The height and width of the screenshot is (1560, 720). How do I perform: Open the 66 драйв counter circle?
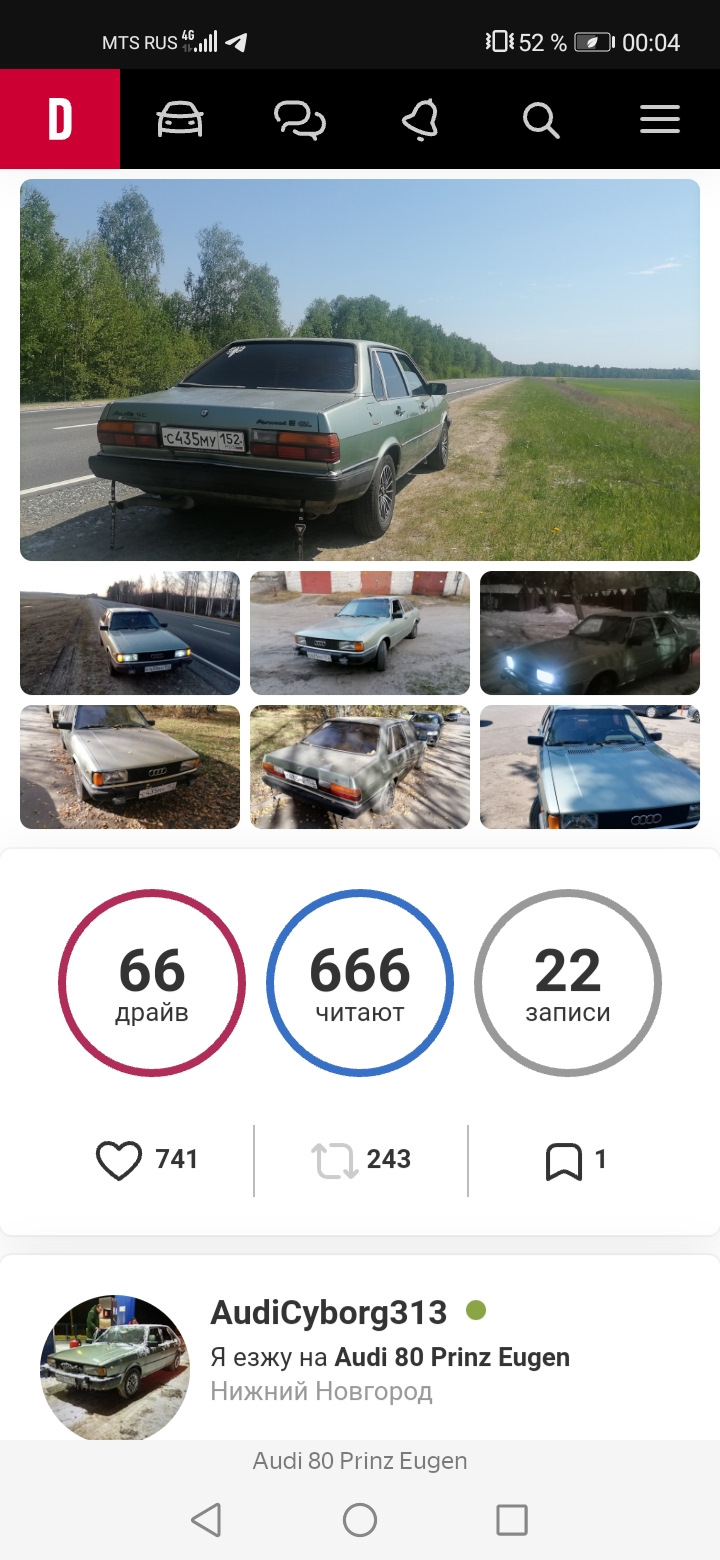151,982
